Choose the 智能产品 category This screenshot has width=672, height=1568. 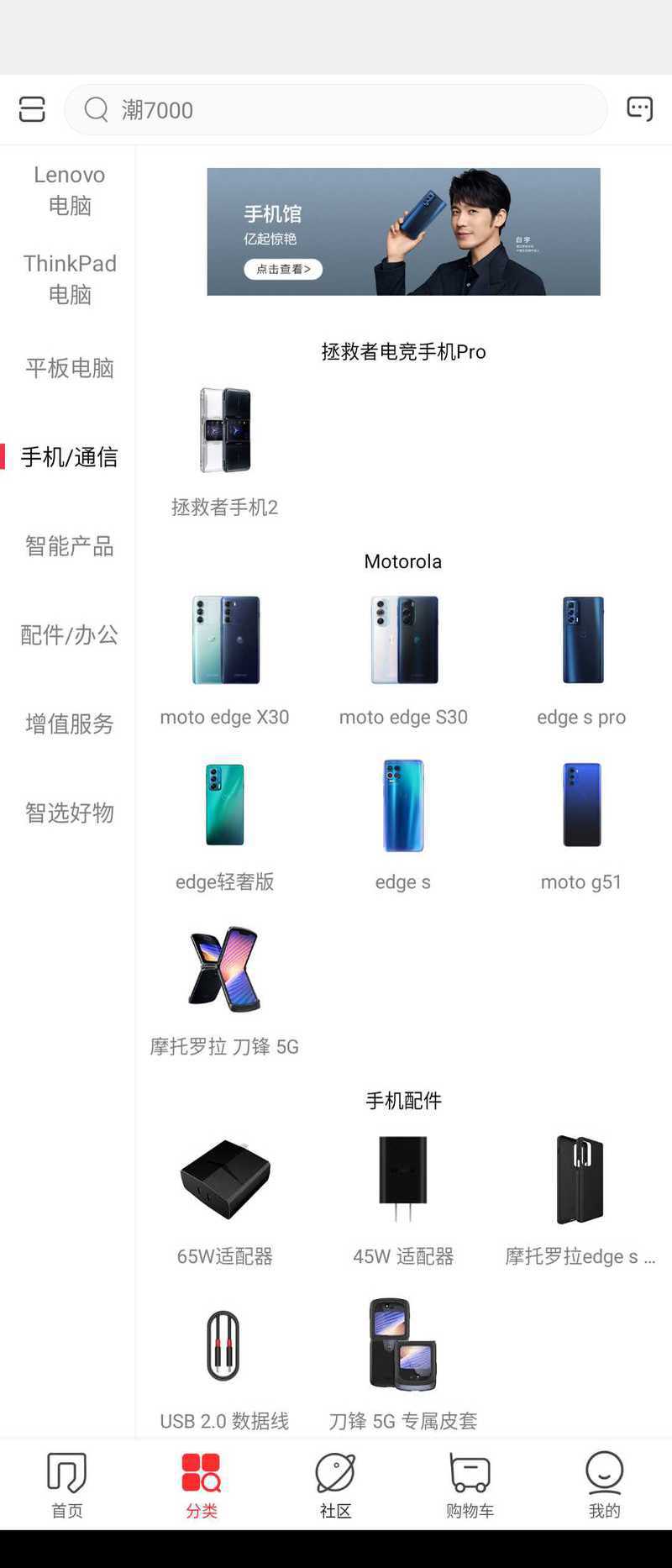coord(69,546)
